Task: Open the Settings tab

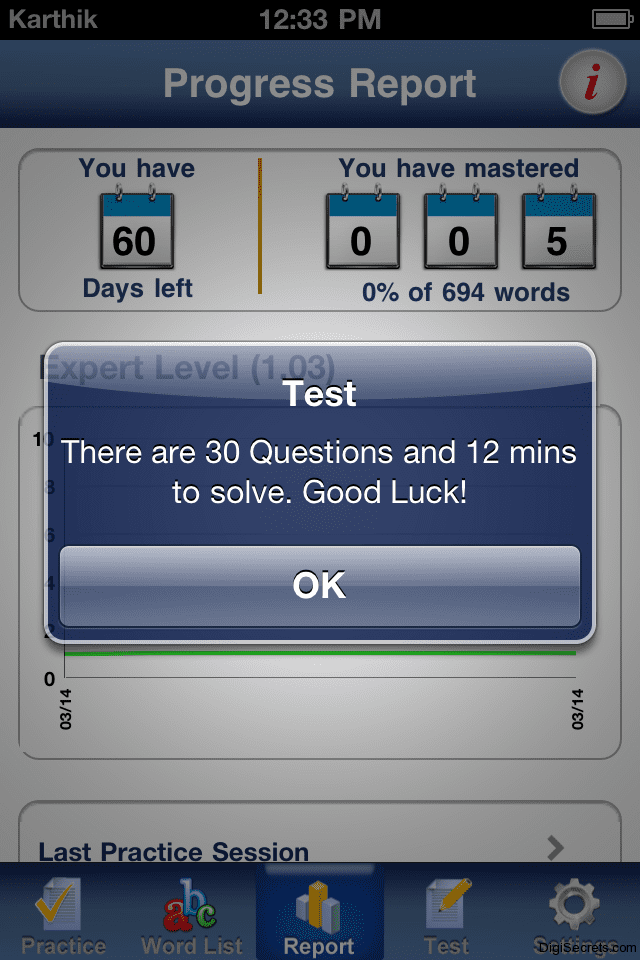Action: 574,914
